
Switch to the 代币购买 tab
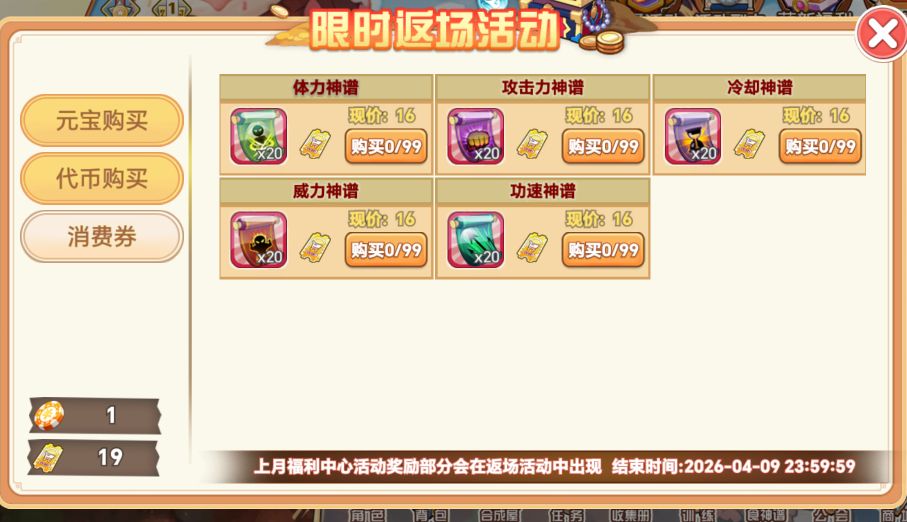[102, 179]
